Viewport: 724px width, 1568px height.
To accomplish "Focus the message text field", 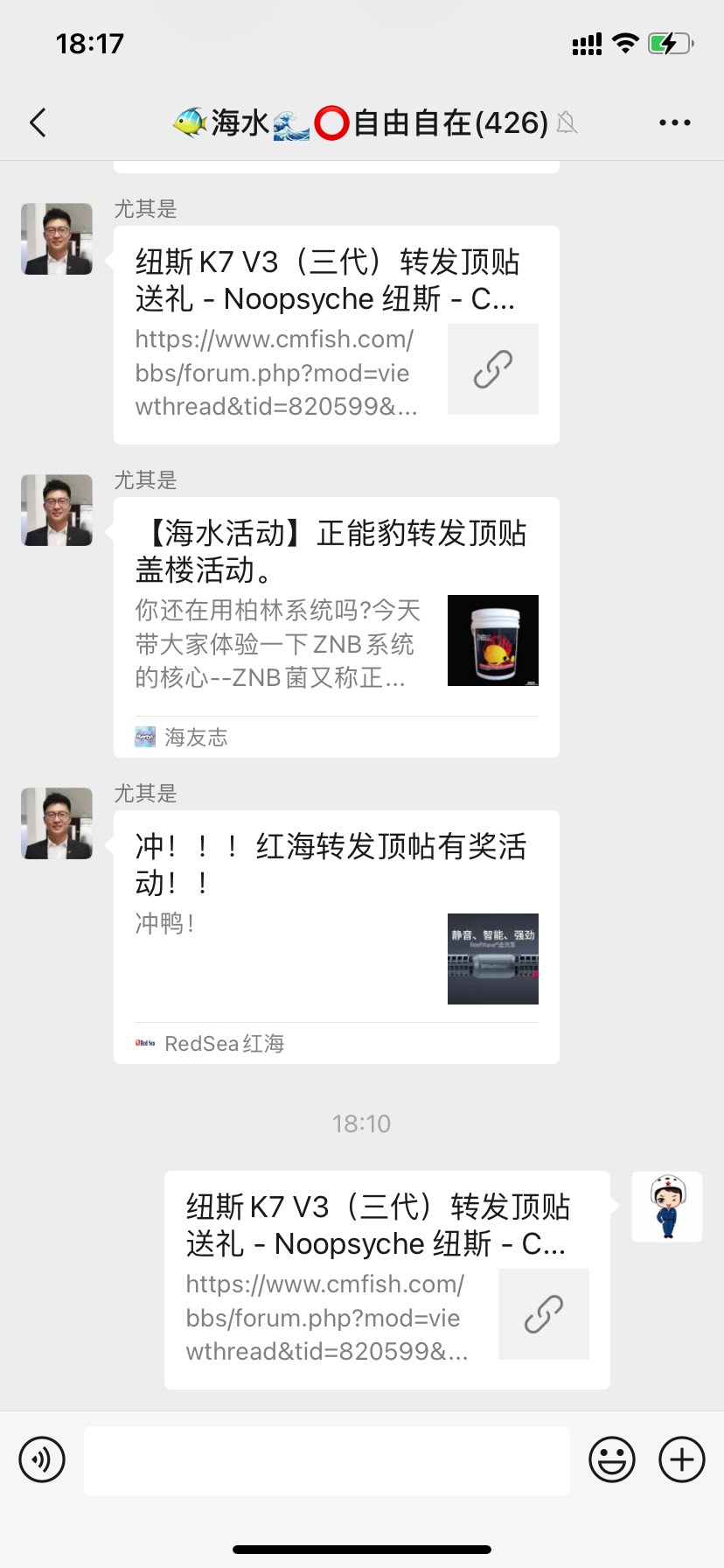I will pos(326,1459).
